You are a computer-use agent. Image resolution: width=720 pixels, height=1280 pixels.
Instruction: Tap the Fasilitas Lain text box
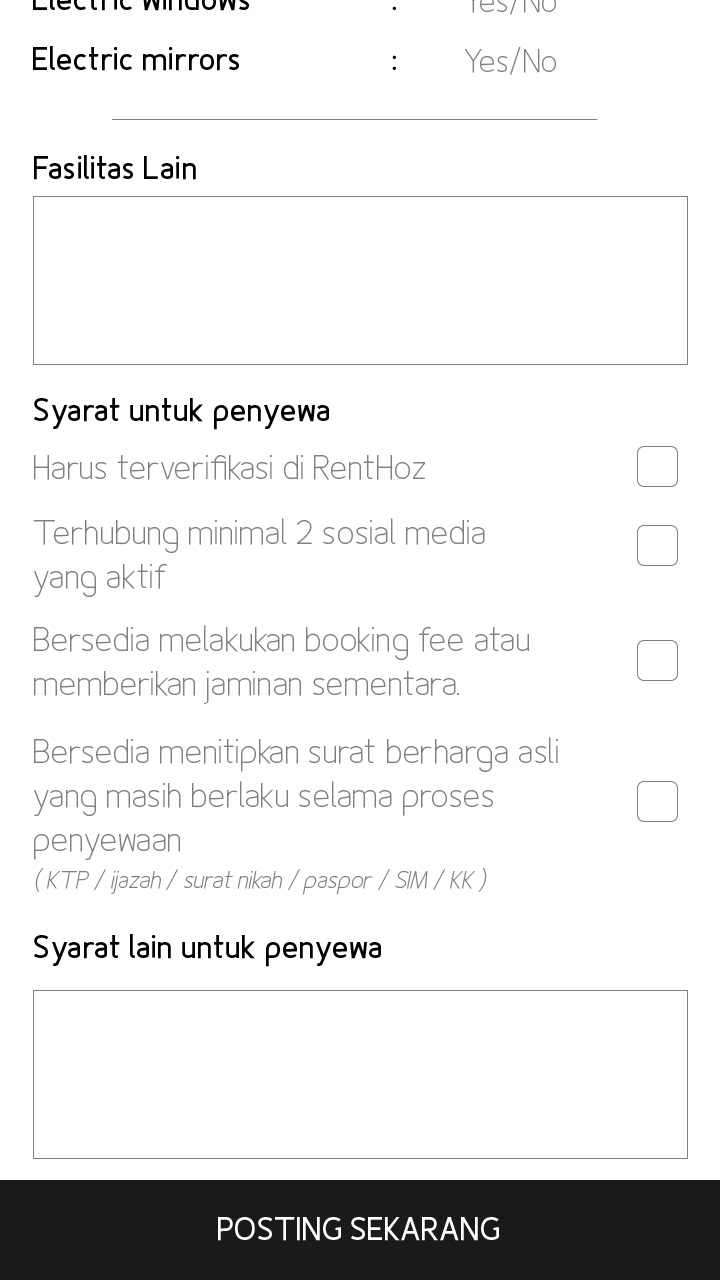(360, 280)
